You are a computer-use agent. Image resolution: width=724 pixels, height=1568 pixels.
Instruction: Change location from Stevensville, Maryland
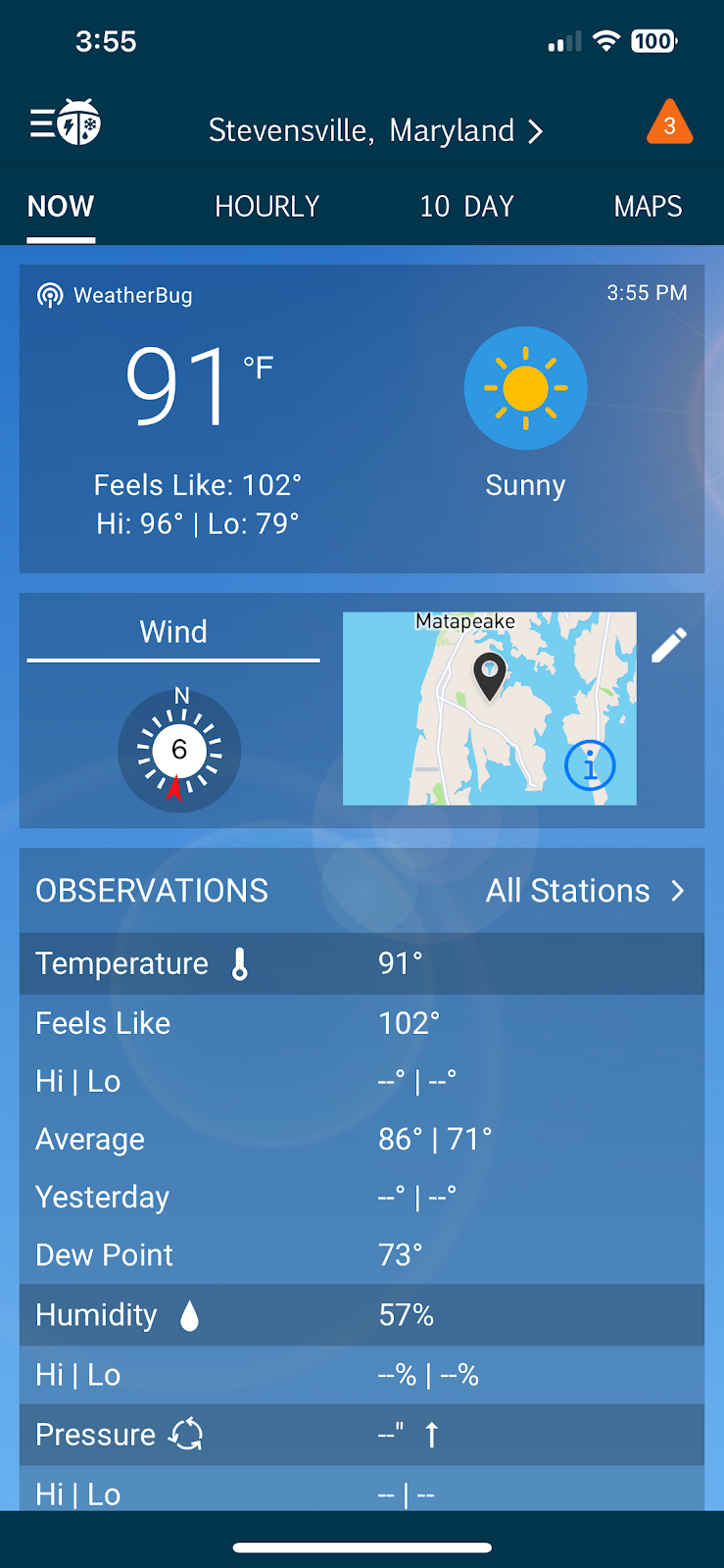[375, 130]
